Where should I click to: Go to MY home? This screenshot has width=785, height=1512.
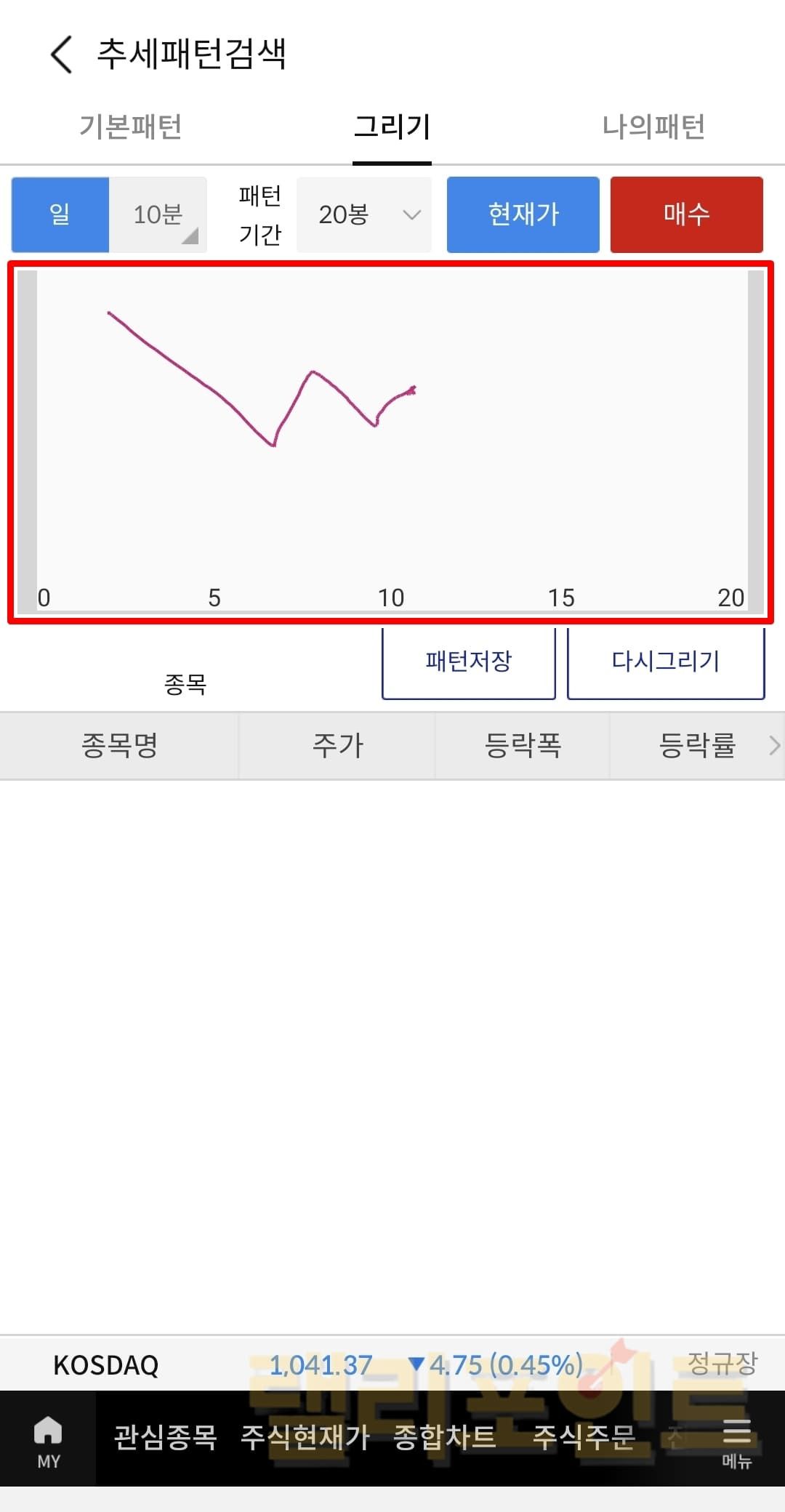48,1441
